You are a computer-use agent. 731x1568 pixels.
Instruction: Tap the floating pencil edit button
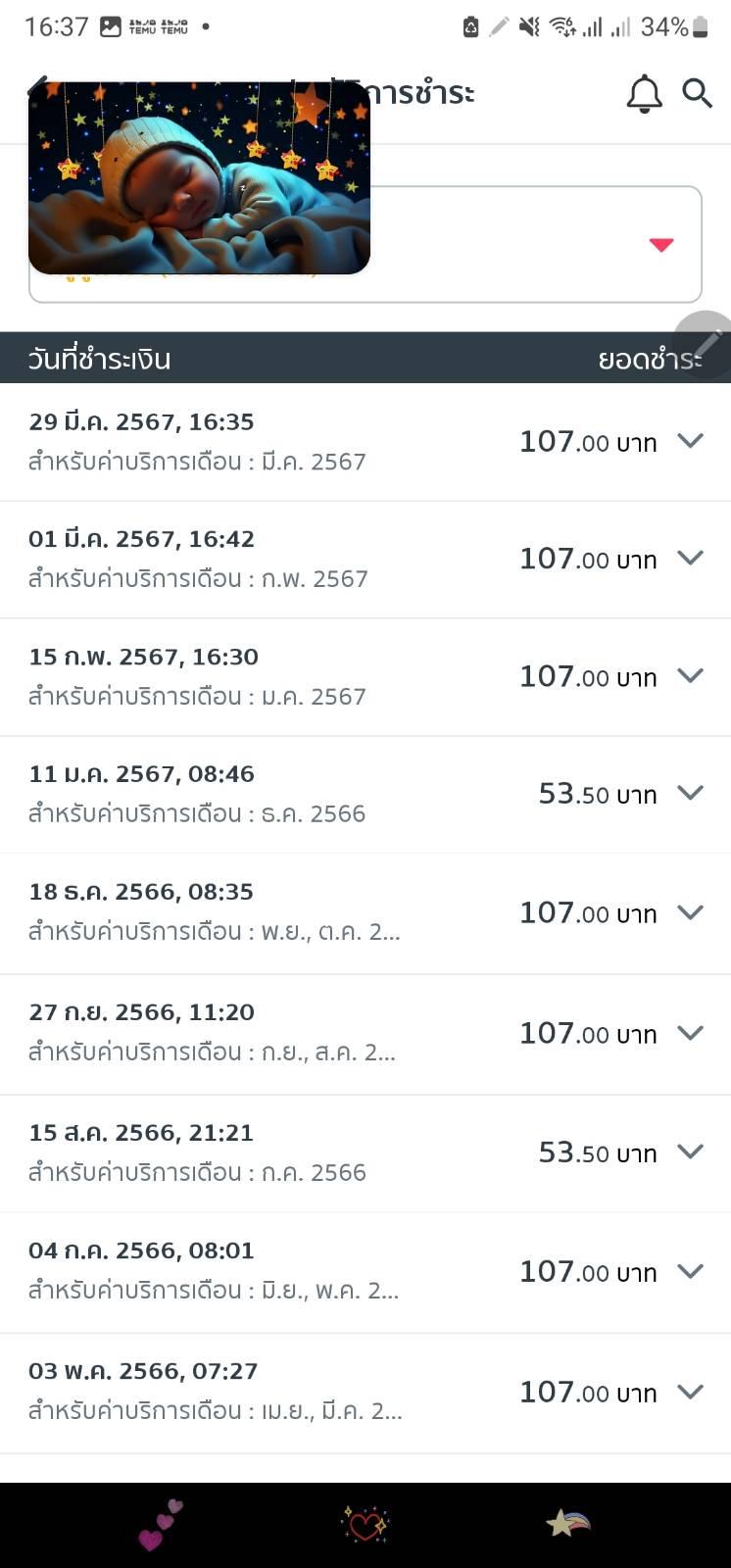(704, 344)
